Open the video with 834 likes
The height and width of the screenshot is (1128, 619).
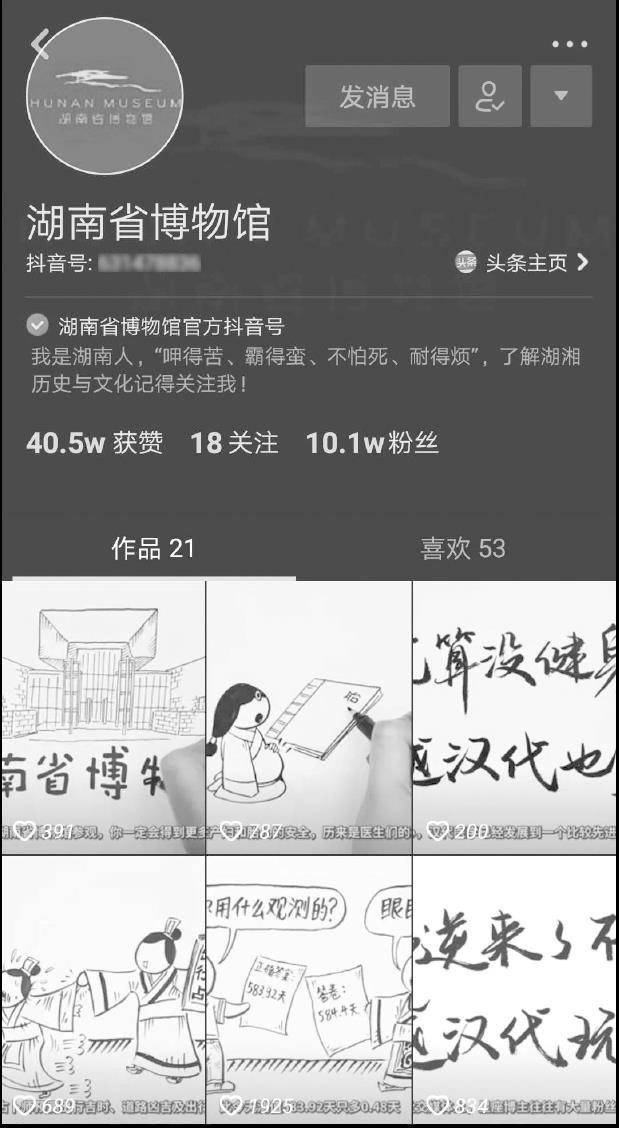coord(515,990)
